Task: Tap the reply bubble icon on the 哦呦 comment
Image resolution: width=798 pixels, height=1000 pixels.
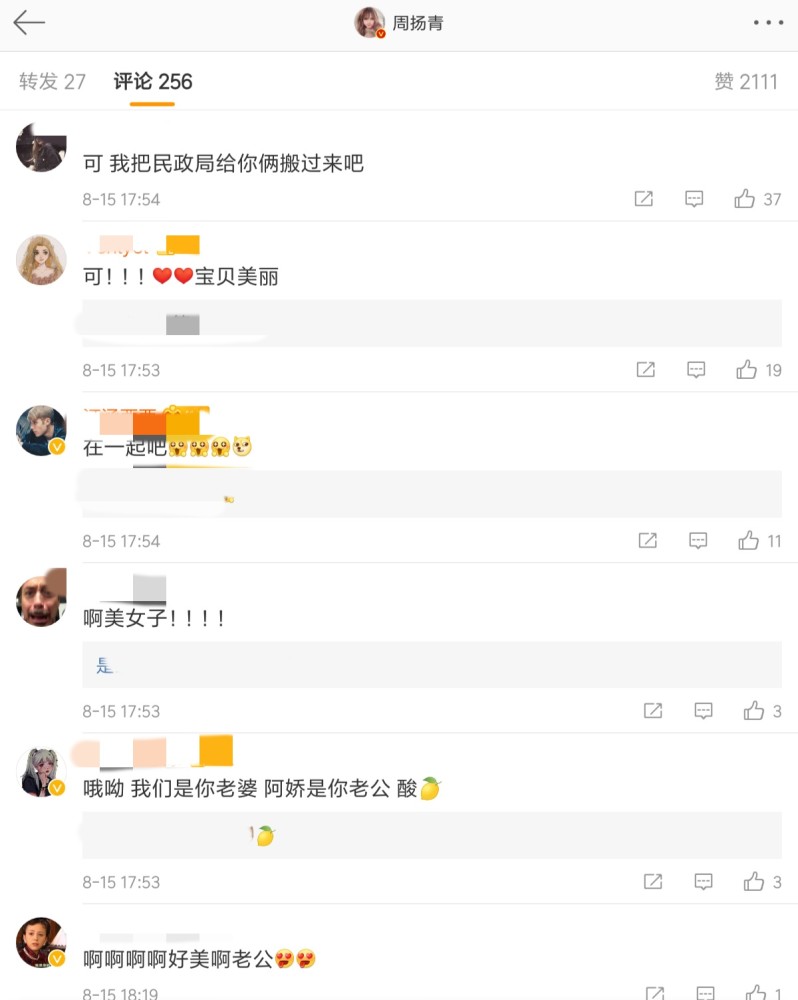Action: tap(704, 882)
